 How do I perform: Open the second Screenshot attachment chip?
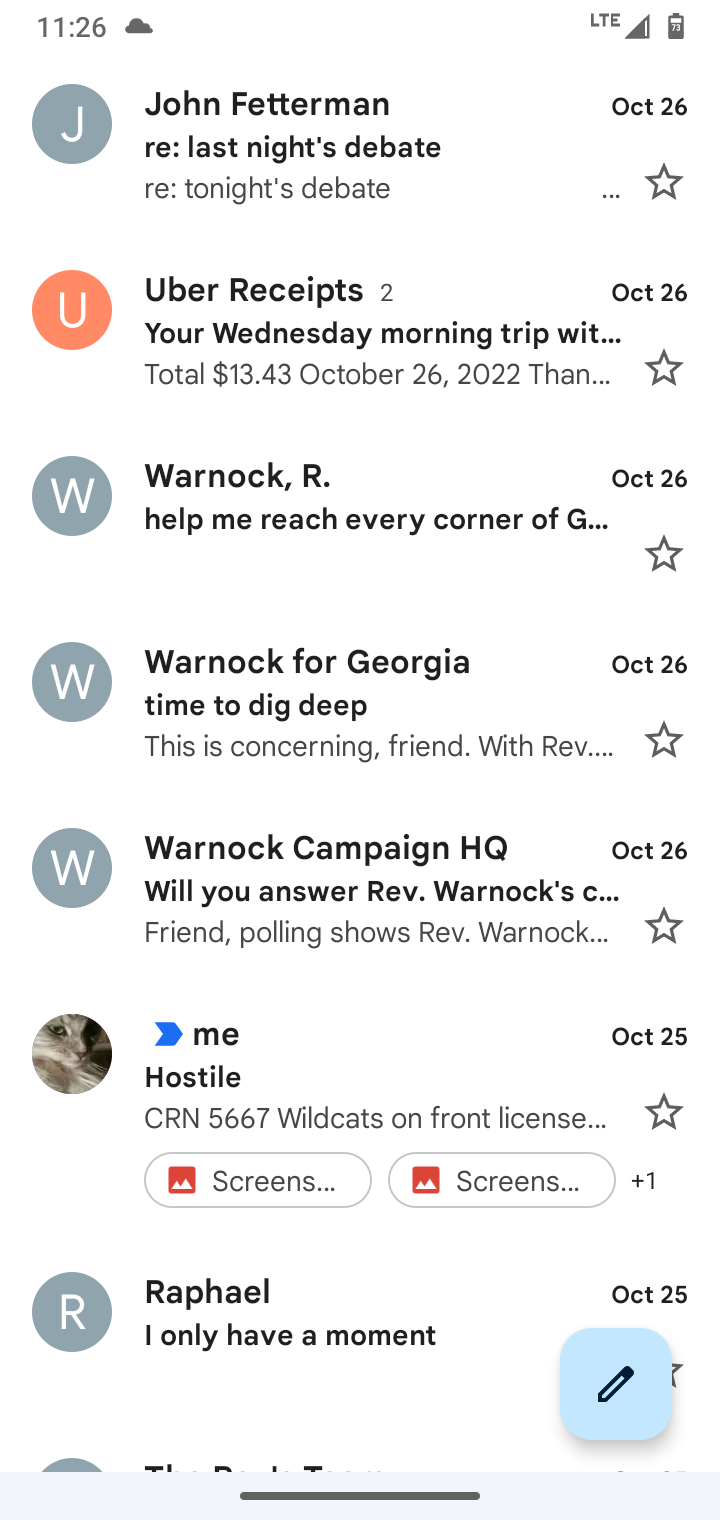[x=502, y=1180]
